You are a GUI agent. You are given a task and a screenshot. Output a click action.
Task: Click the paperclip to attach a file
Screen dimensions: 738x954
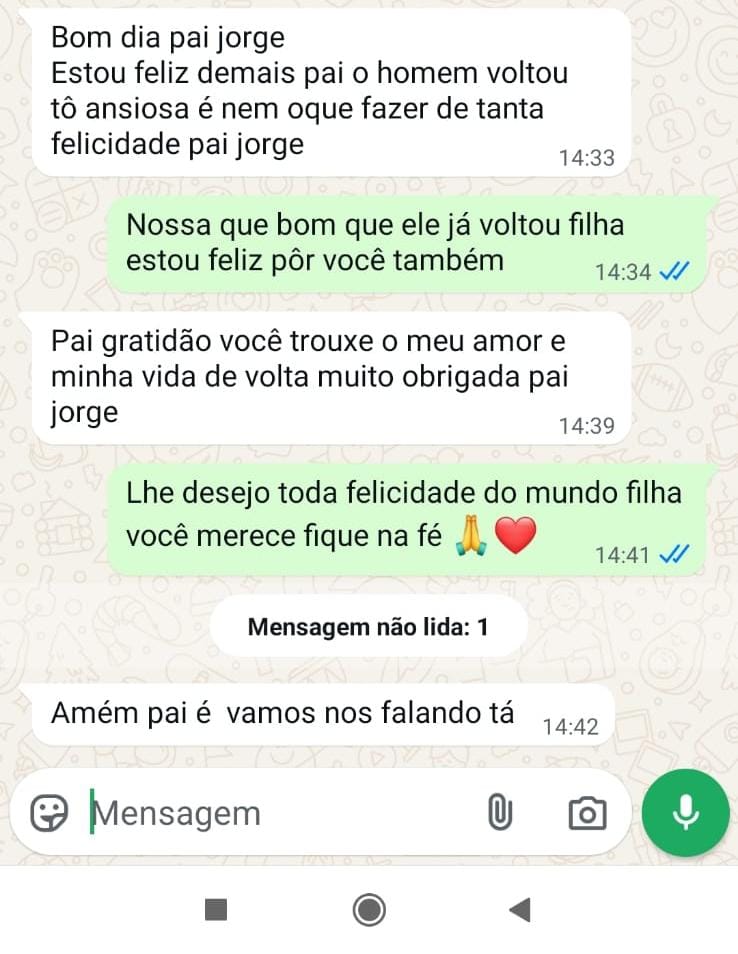click(x=500, y=813)
